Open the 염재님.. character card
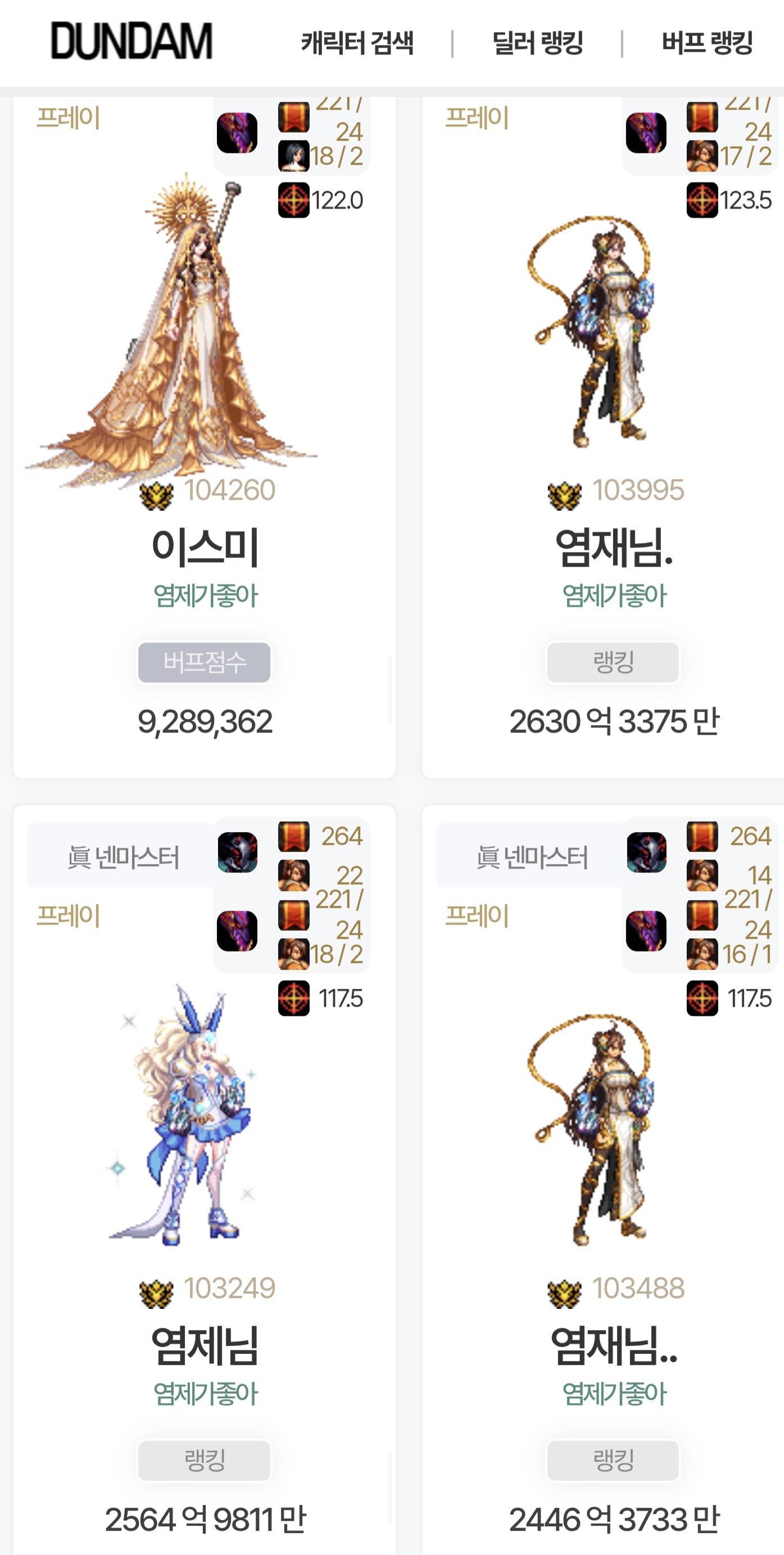The width and height of the screenshot is (784, 1555). tap(614, 1345)
